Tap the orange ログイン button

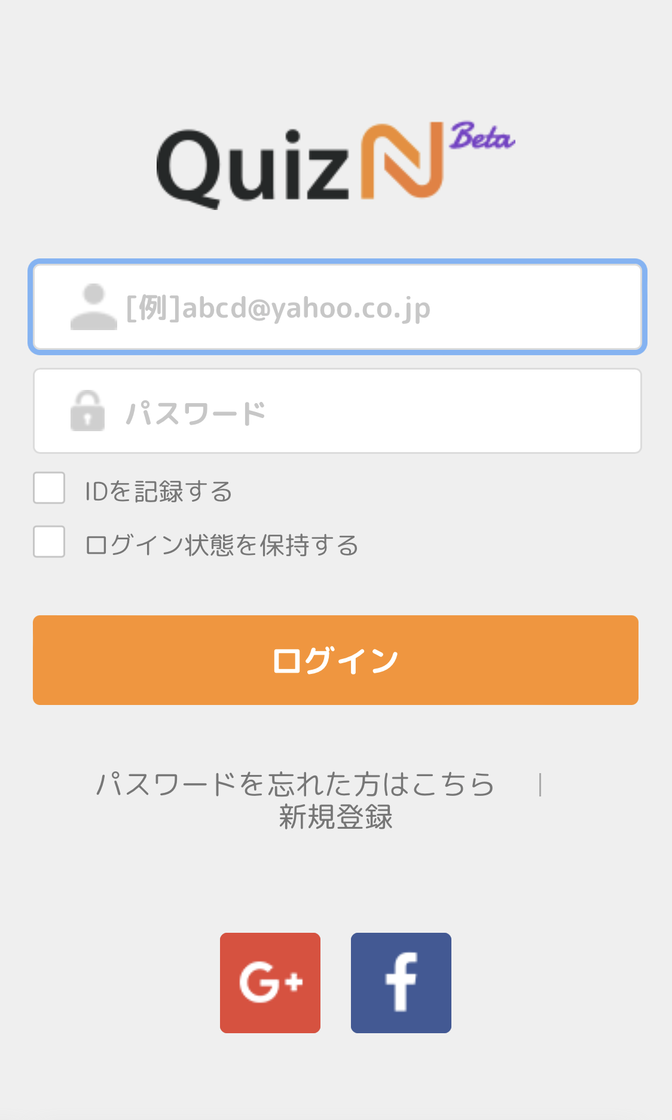pyautogui.click(x=336, y=660)
